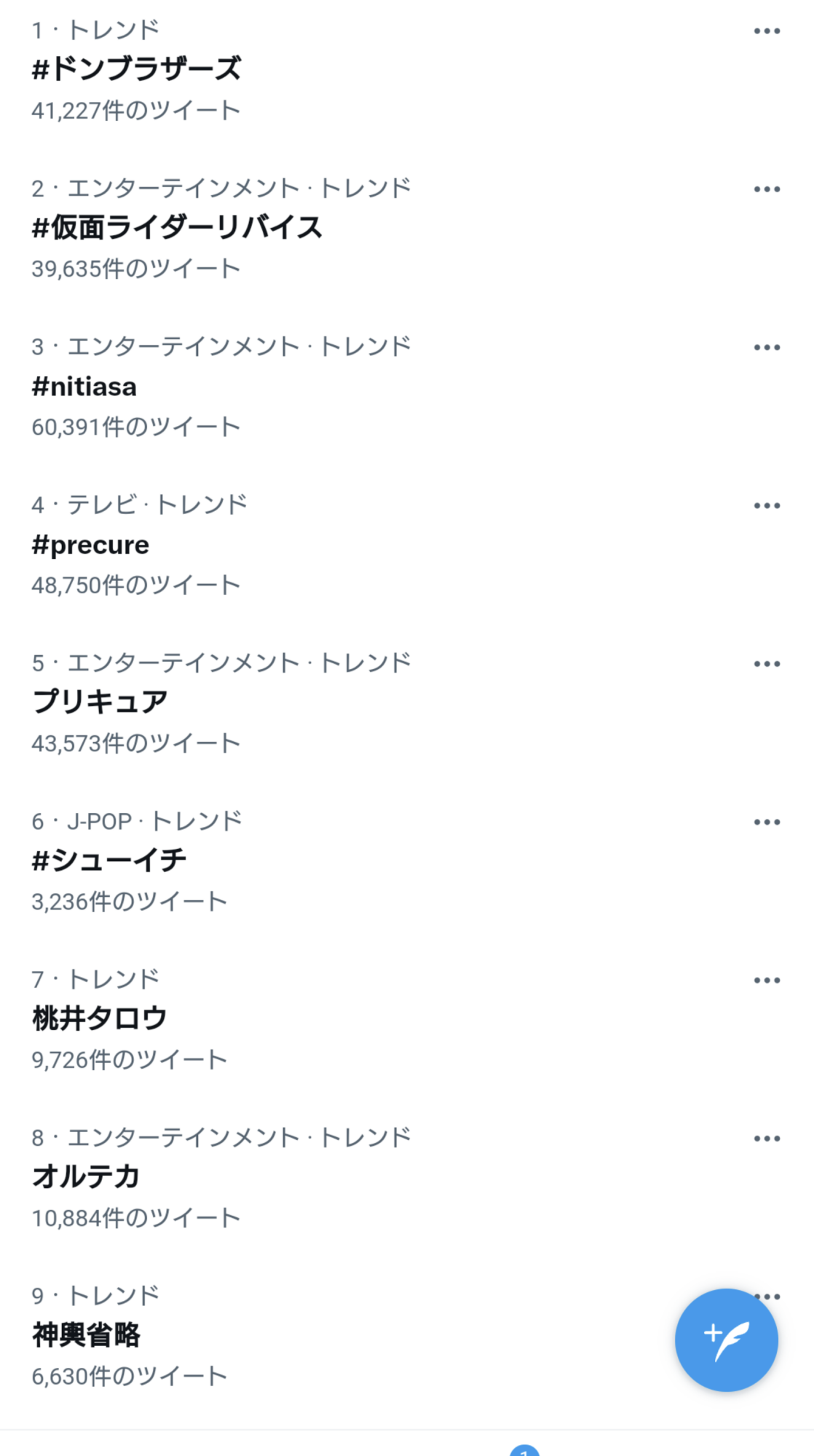Open the 神輿省略 trend

point(86,1335)
